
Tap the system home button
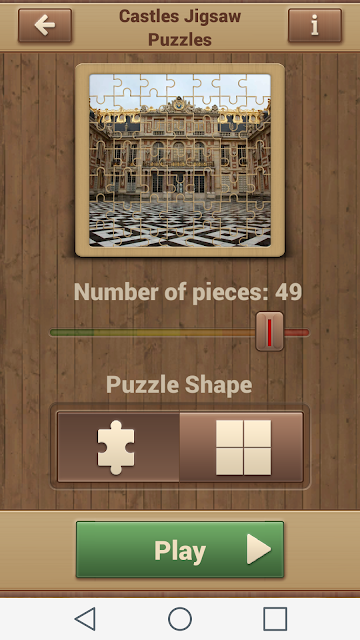(x=180, y=619)
